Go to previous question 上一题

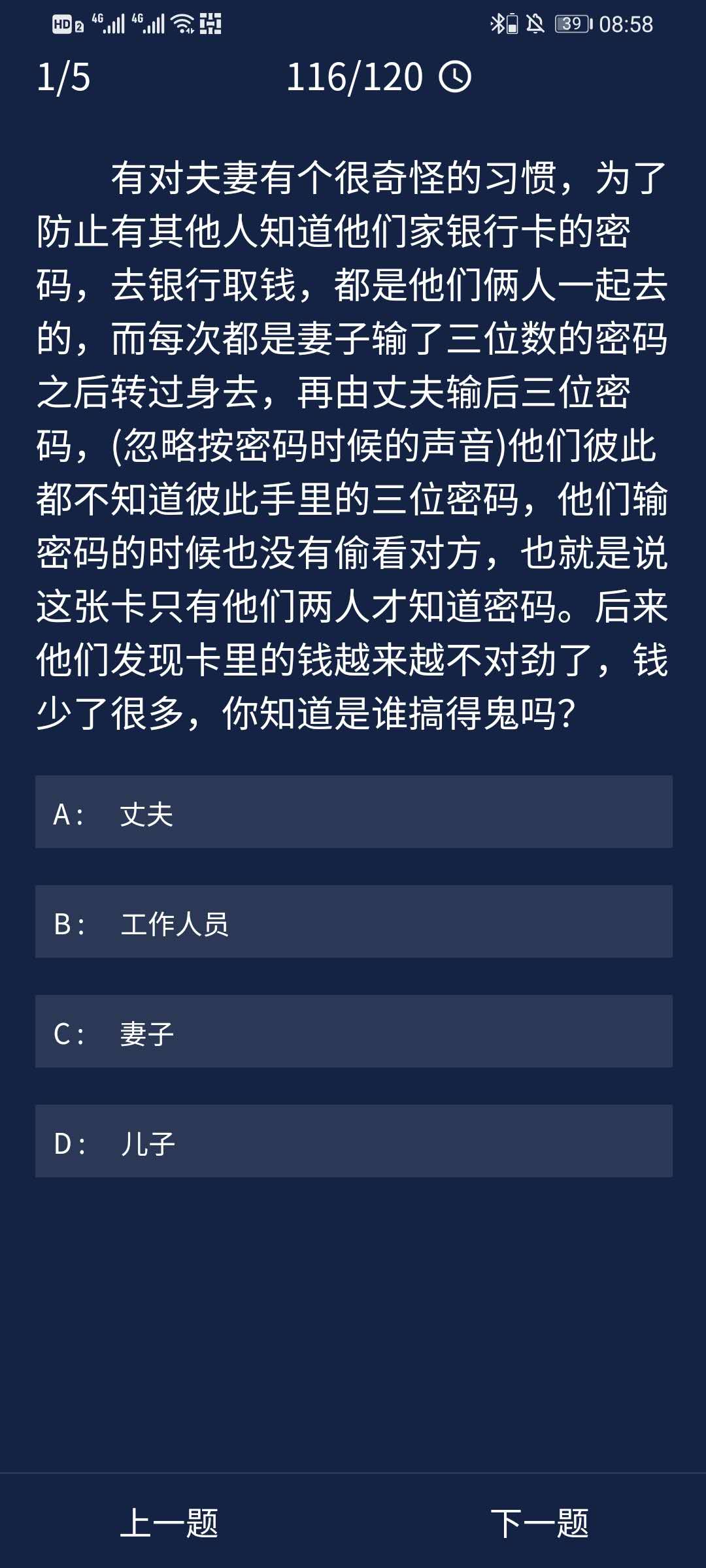click(169, 1524)
